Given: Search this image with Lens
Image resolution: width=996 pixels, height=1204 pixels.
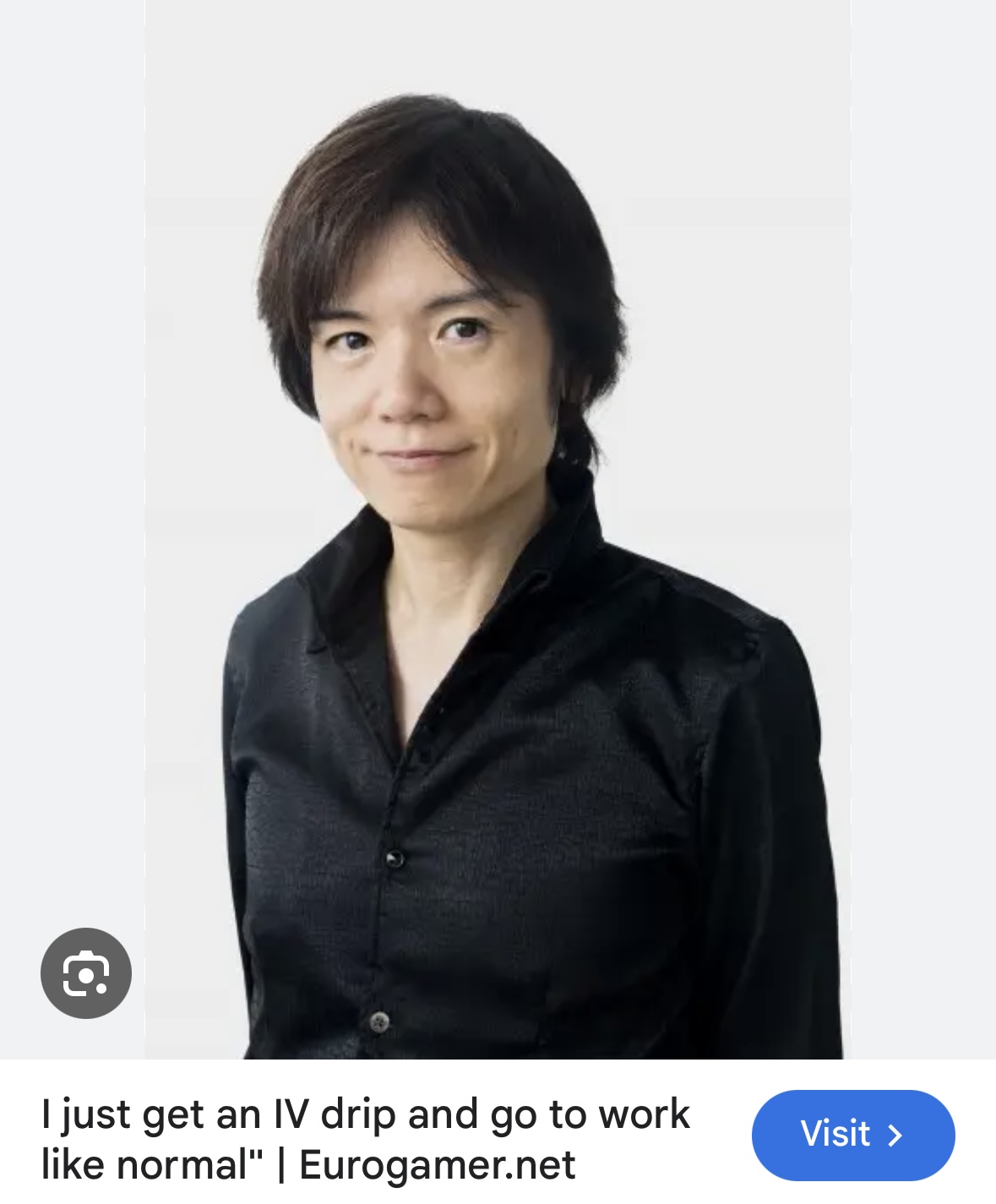Looking at the screenshot, I should tap(86, 972).
